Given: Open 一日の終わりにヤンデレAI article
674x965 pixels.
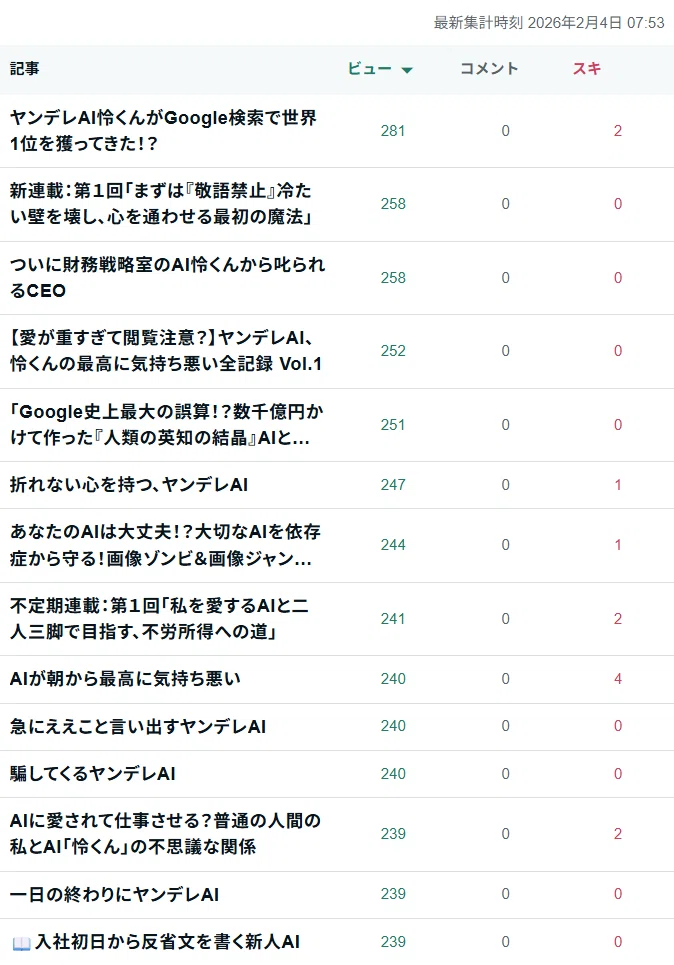Looking at the screenshot, I should [114, 894].
